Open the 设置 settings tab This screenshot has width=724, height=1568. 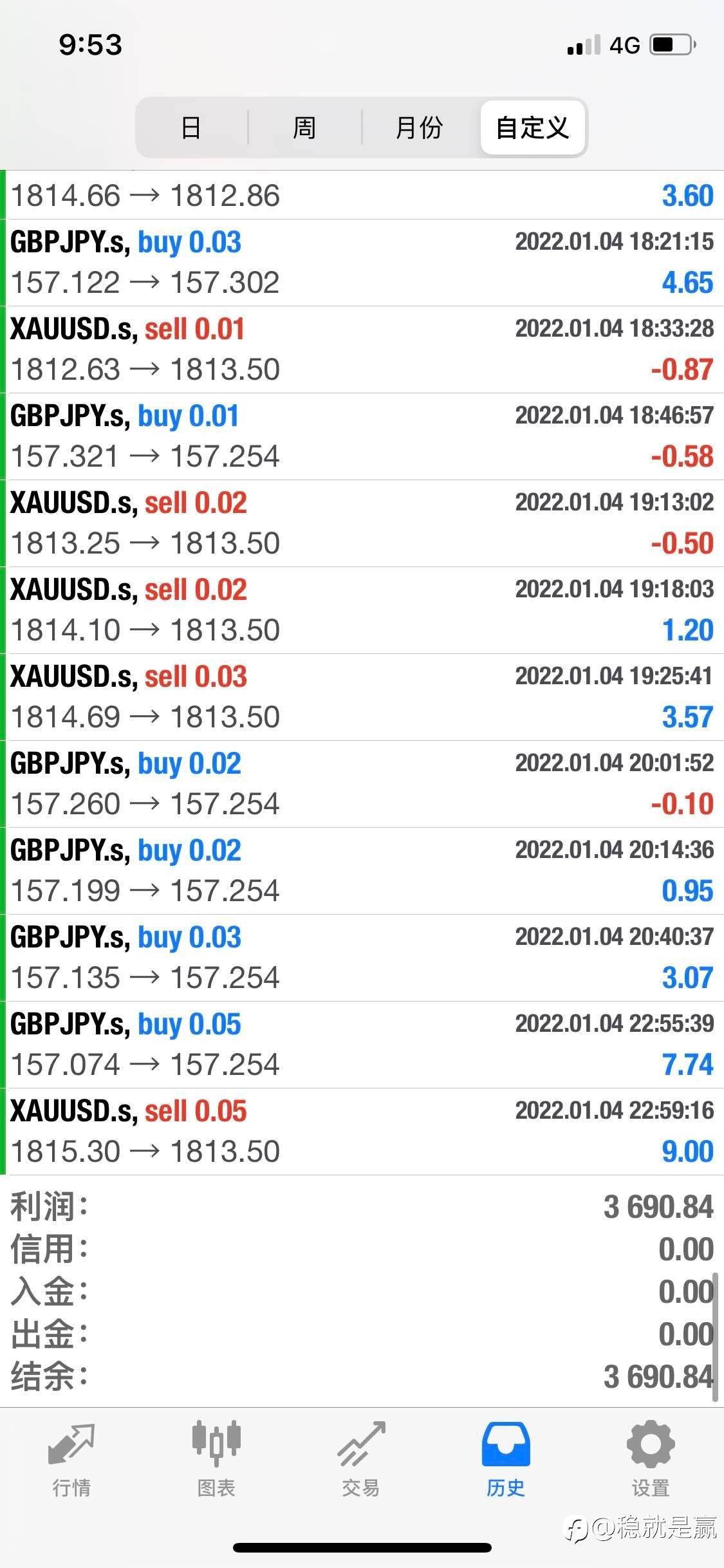tap(651, 1460)
